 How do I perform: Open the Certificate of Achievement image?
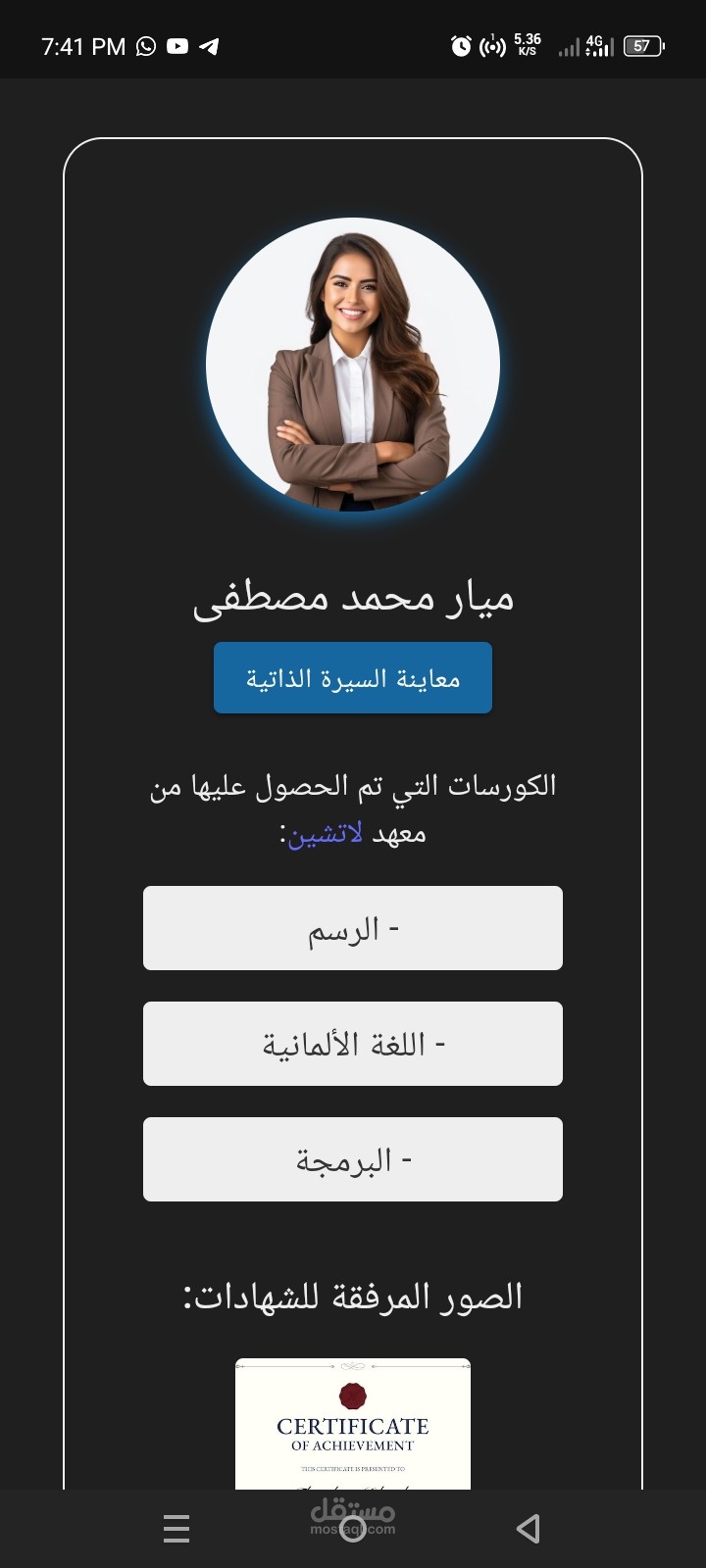tap(353, 1424)
